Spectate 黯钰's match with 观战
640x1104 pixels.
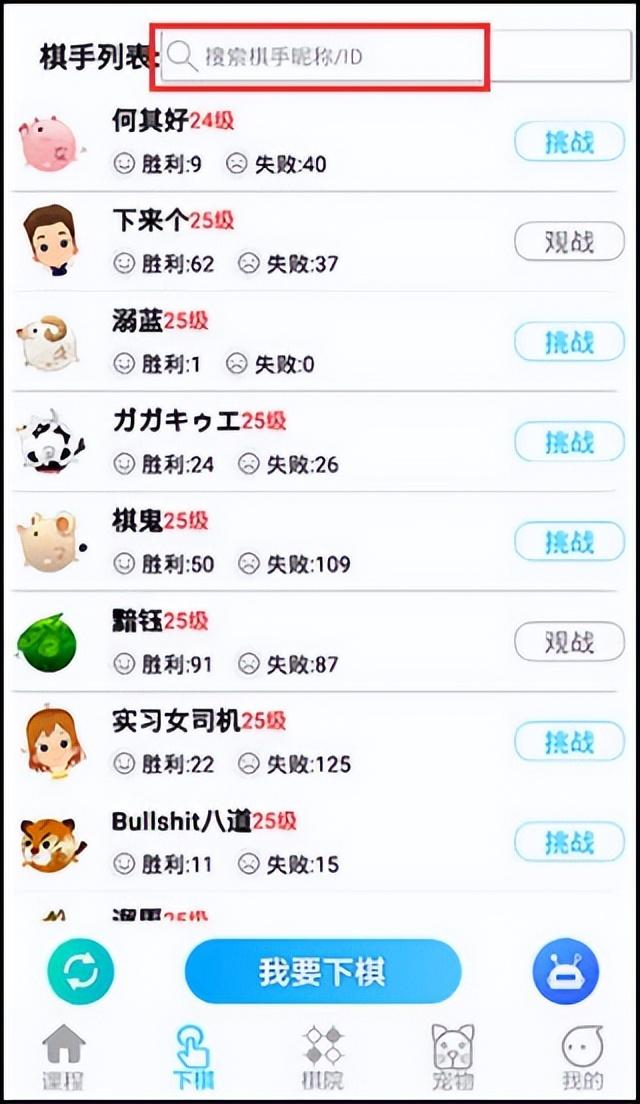point(569,642)
